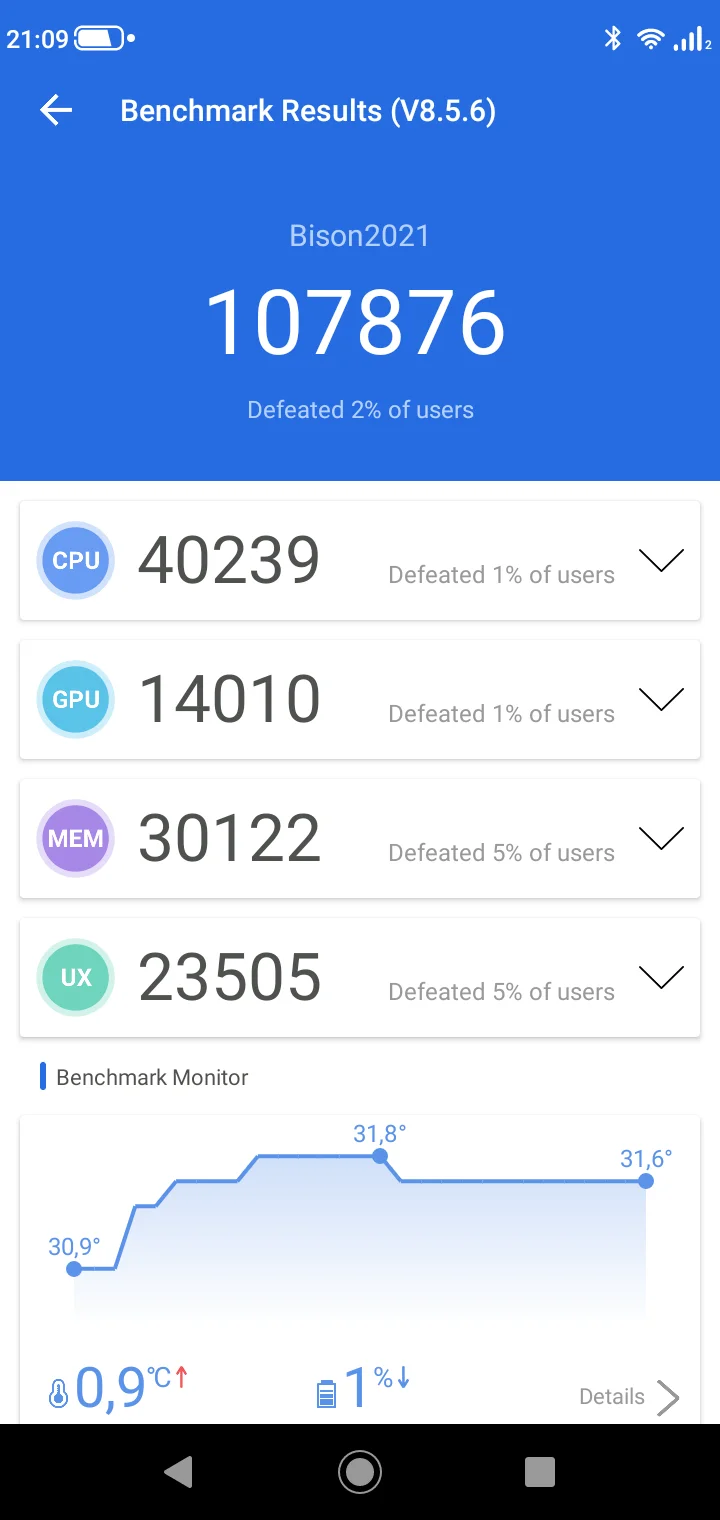The width and height of the screenshot is (720, 1520).
Task: Expand the MEM score section
Action: pos(661,838)
